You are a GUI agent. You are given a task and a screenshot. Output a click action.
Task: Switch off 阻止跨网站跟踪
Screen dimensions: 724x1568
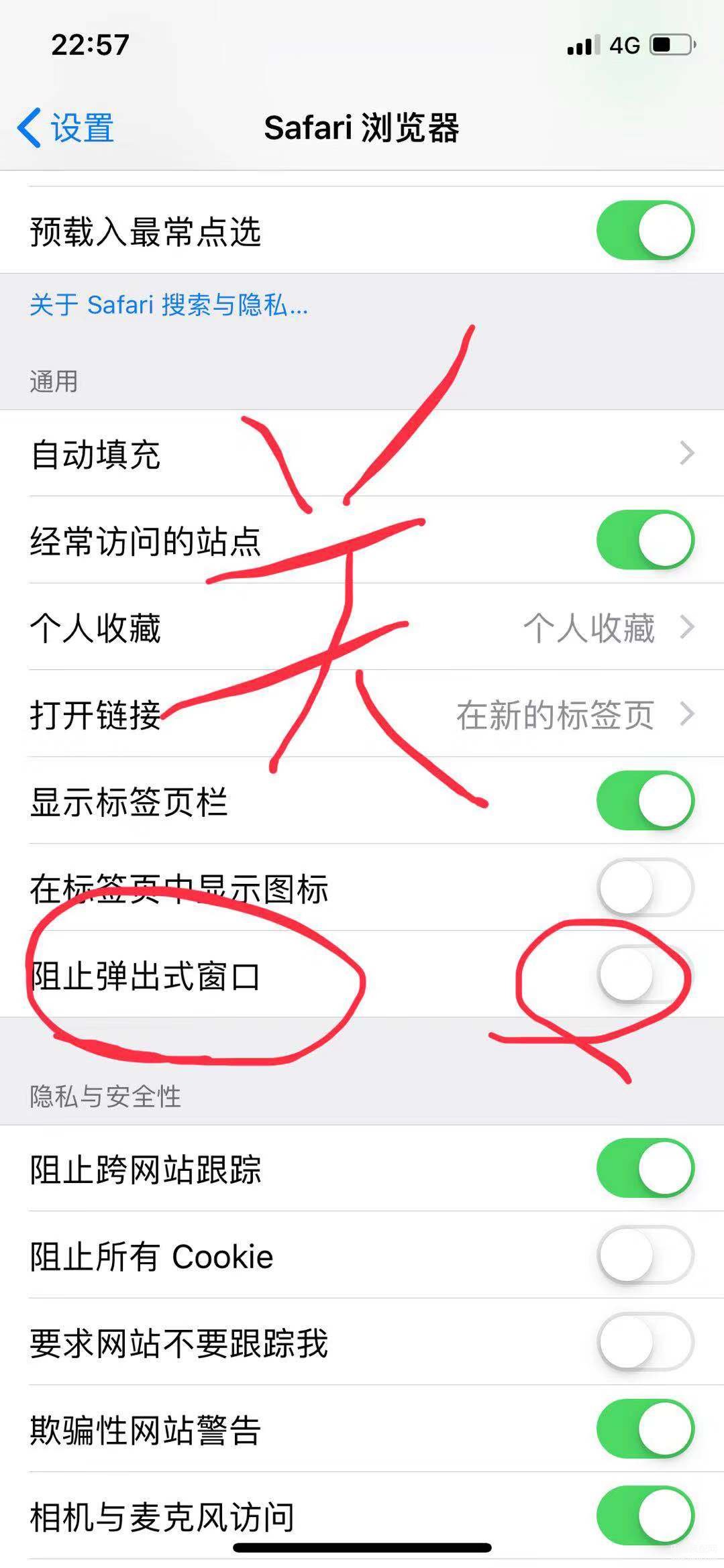(x=645, y=1168)
